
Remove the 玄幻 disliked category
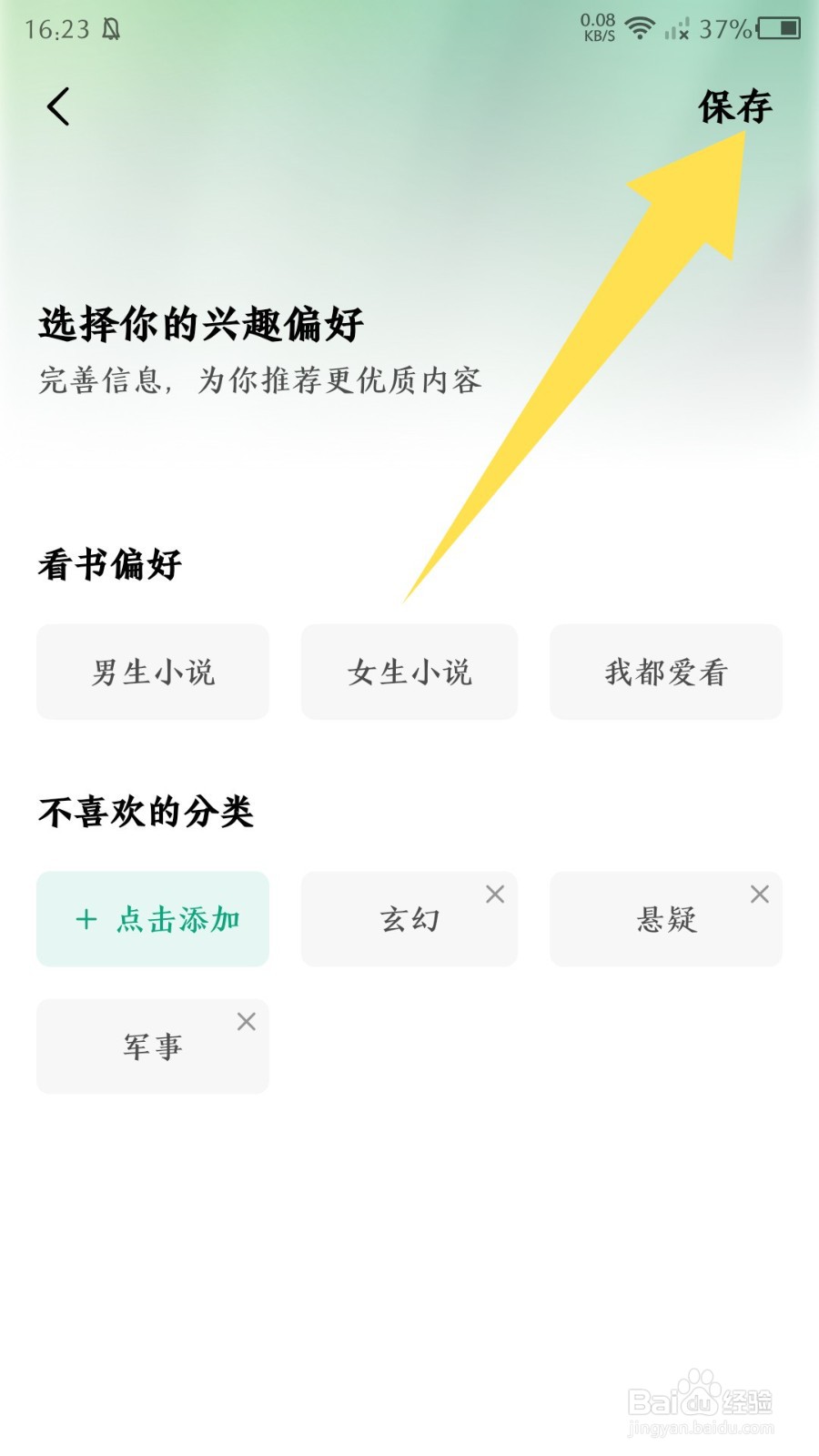[495, 895]
